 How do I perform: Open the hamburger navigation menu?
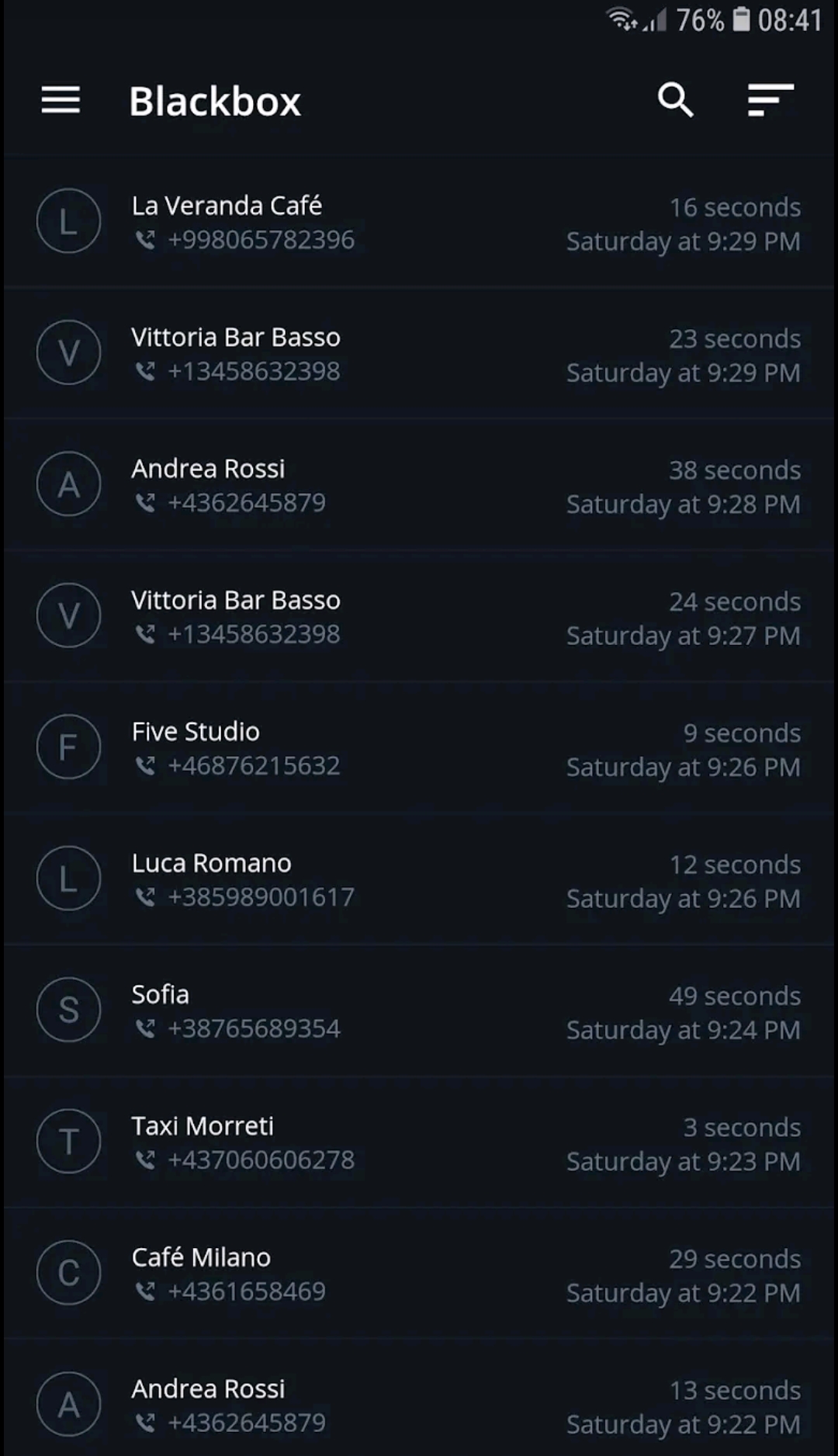61,100
